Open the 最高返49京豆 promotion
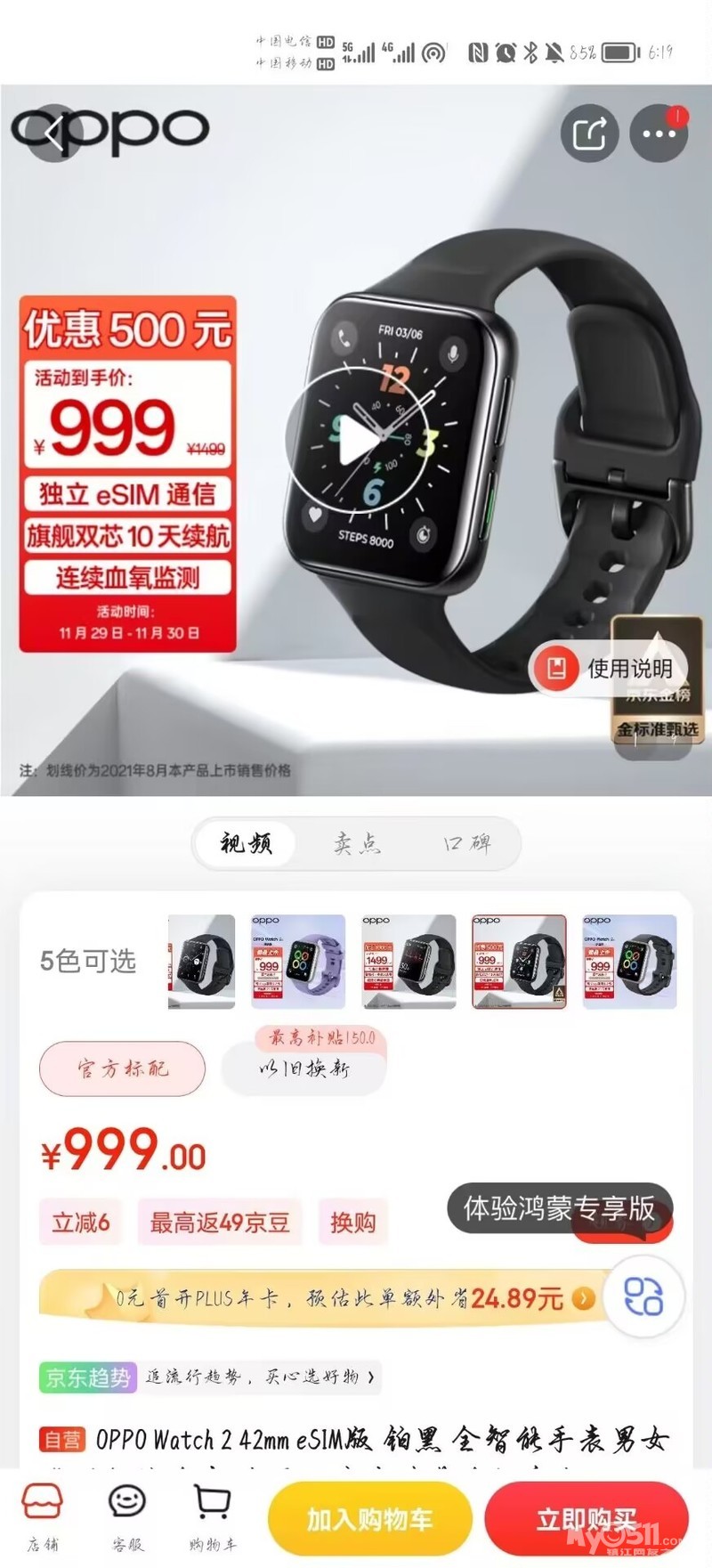 (220, 1223)
